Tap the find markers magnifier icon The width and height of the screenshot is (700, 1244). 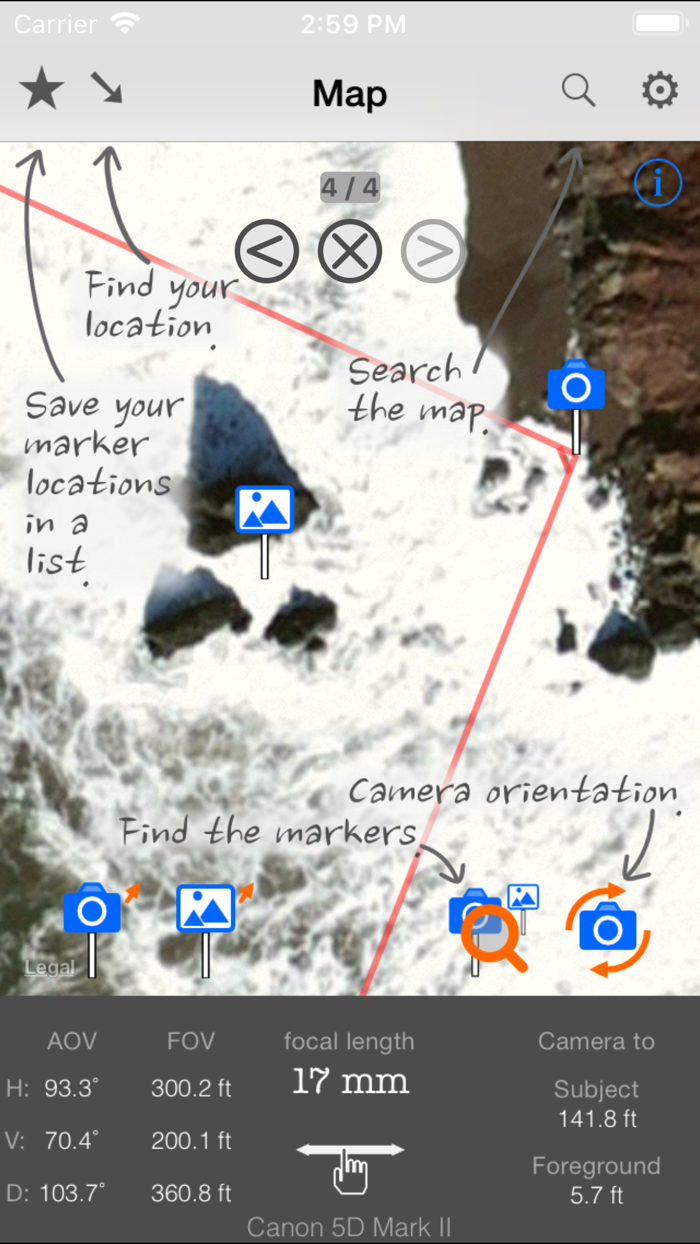click(x=494, y=929)
